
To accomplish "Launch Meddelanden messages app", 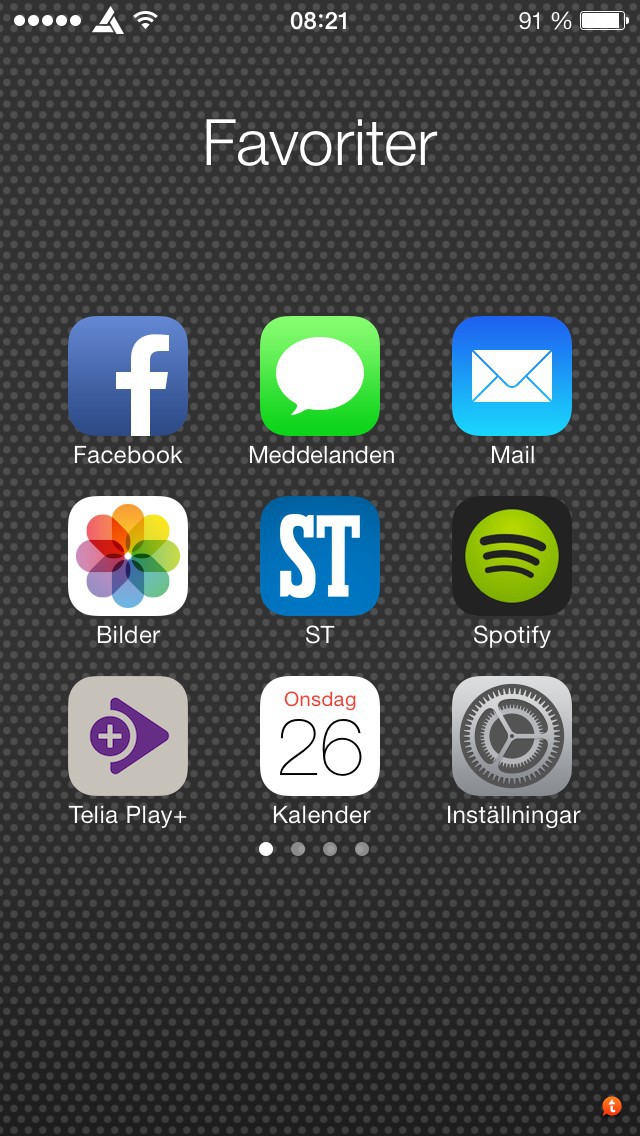I will [x=320, y=376].
